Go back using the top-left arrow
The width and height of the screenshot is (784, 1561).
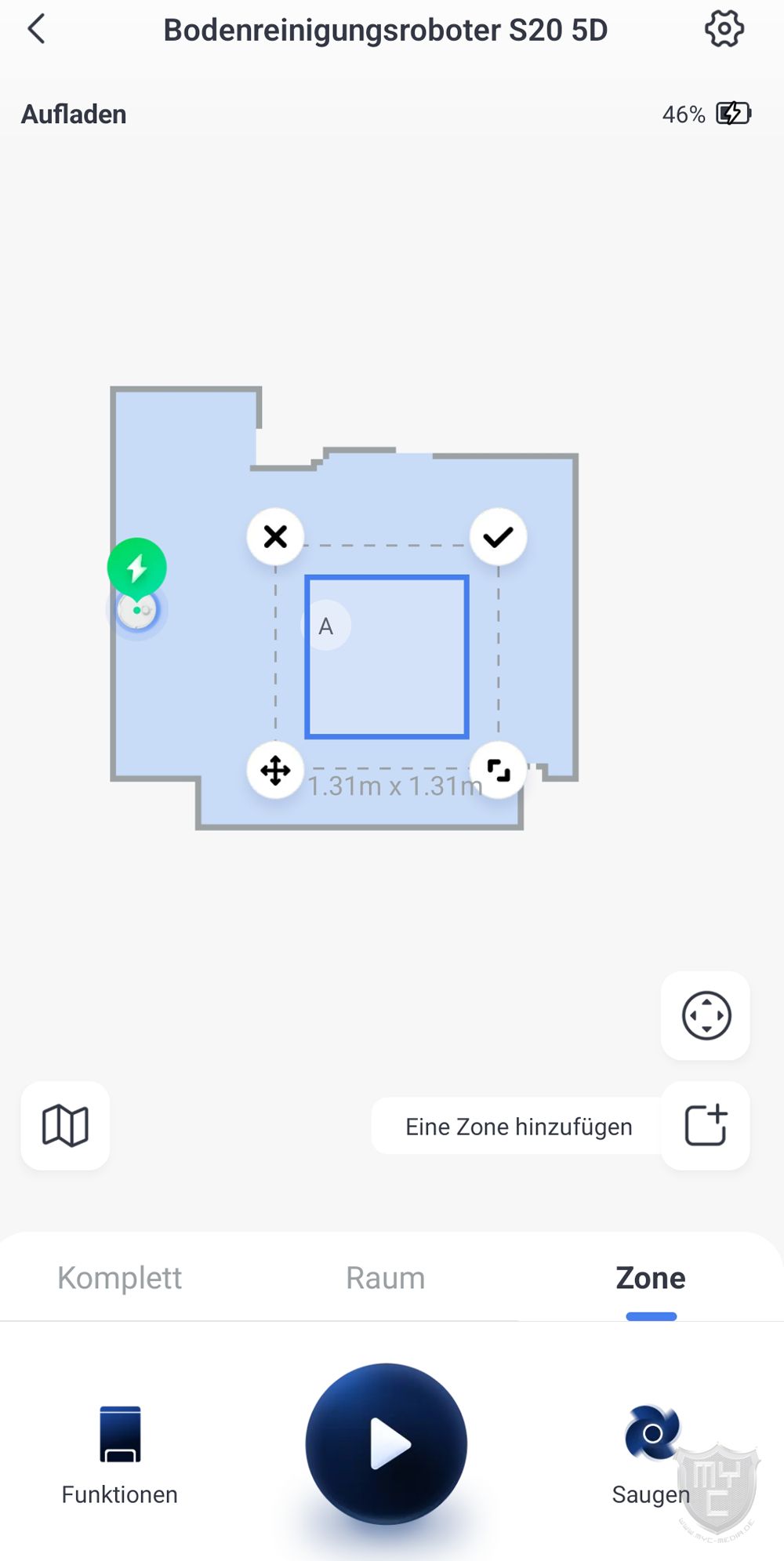36,30
